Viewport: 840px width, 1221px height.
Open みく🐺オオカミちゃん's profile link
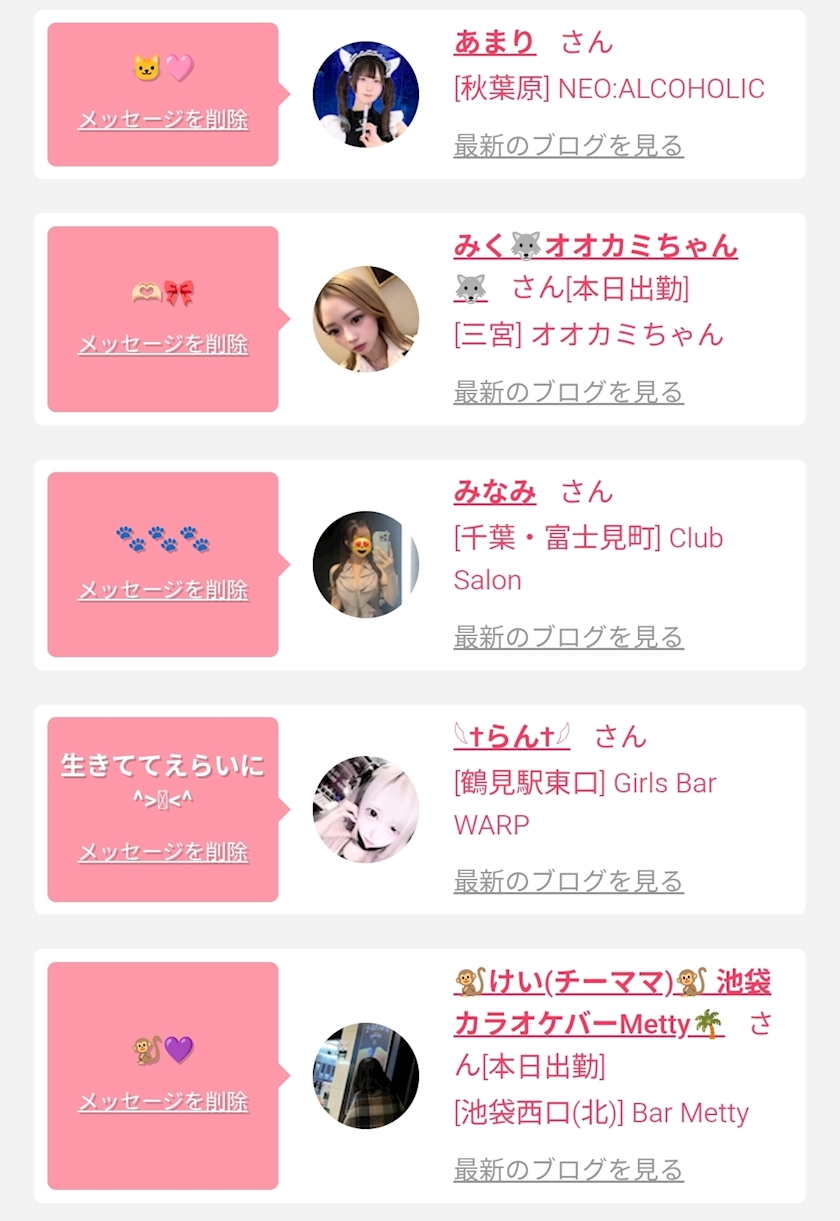[x=595, y=246]
